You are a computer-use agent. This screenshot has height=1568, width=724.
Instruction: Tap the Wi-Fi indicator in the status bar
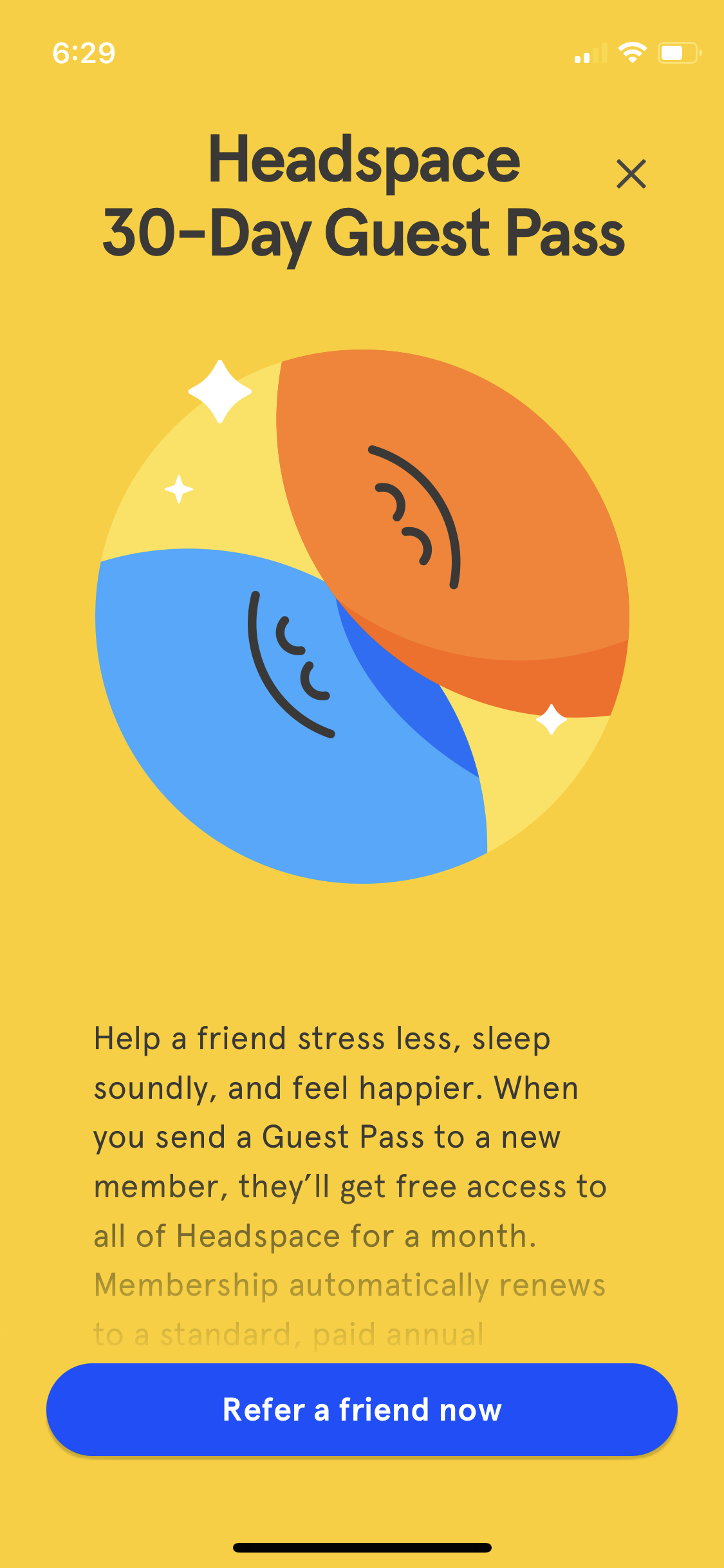coord(632,54)
